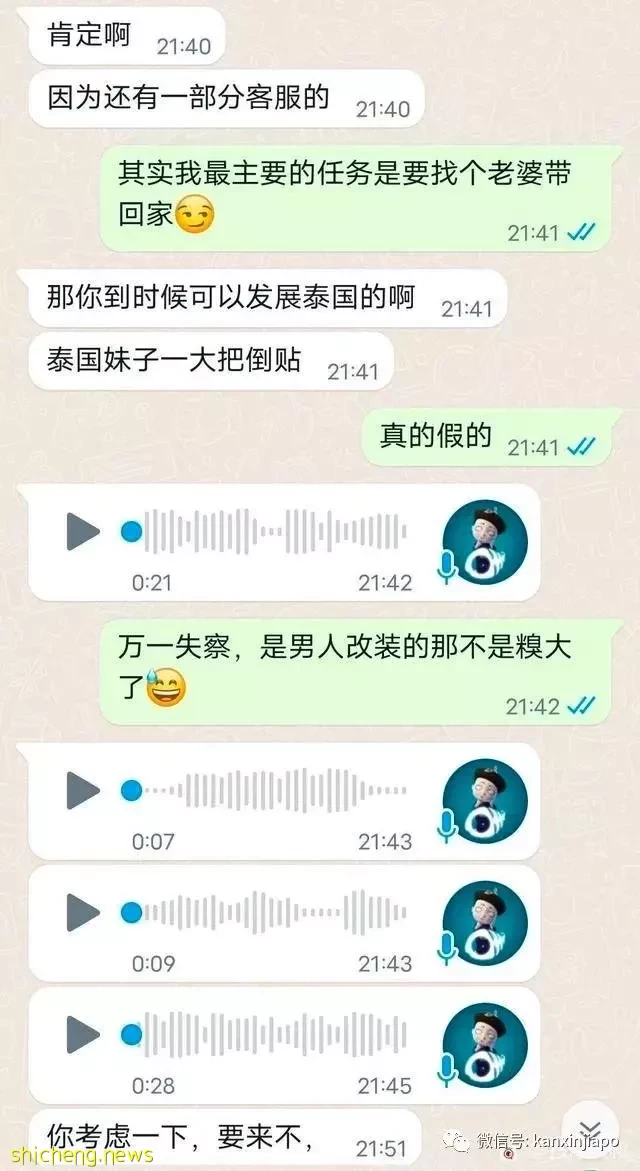
Task: Tap the seek dot of the 0:28 voice message
Action: click(131, 1034)
